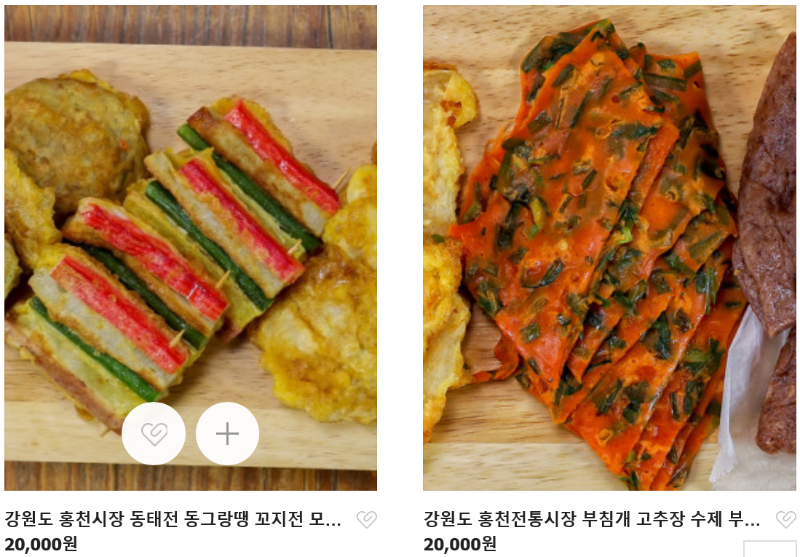800x557 pixels.
Task: Tap the plus button on 동태전 product image
Action: [x=227, y=433]
